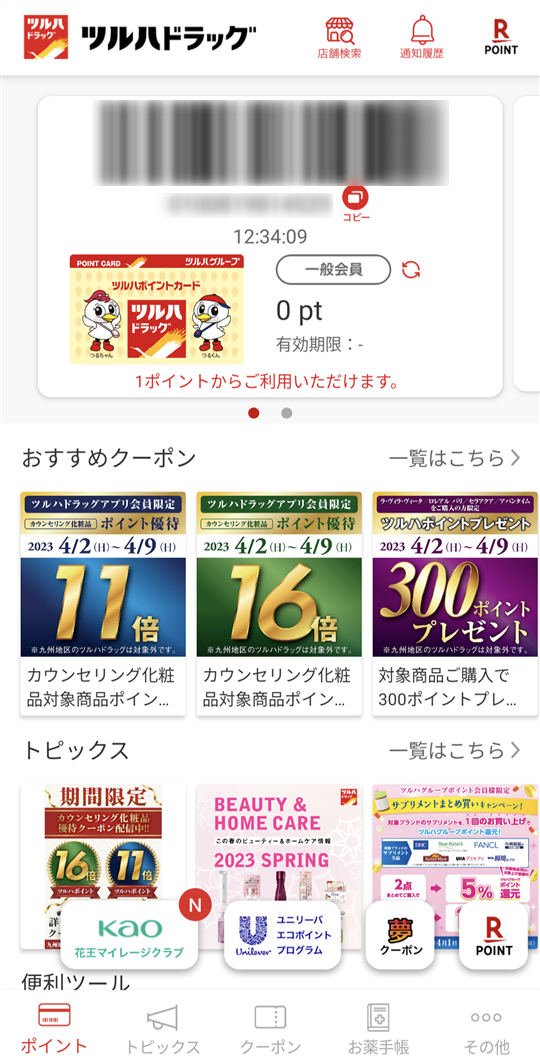Select the second card page dot
Viewport: 540px width, 1058px height.
(287, 413)
